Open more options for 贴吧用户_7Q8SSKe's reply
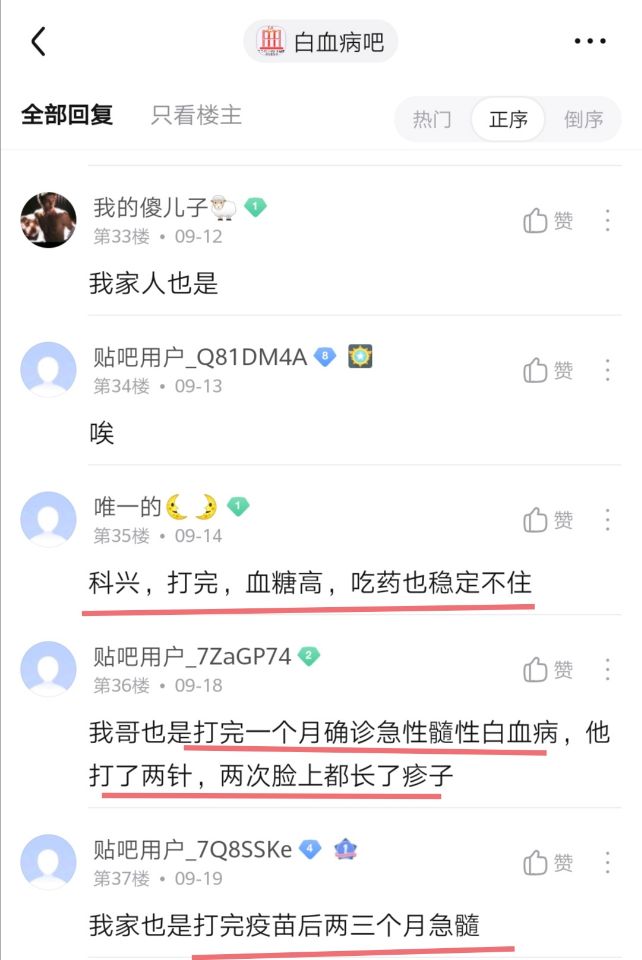 607,863
